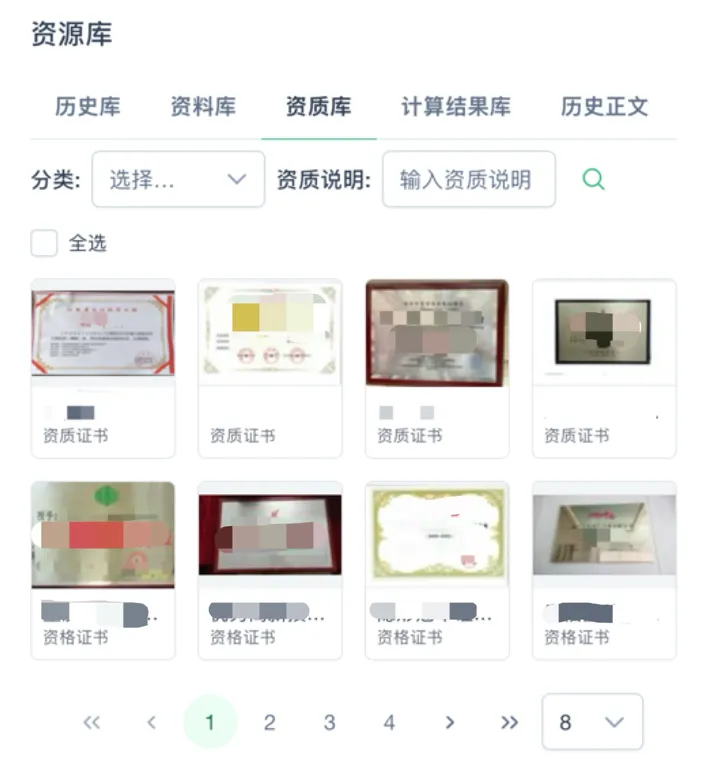This screenshot has width=702, height=776.
Task: Go to the previous page arrow
Action: (151, 722)
